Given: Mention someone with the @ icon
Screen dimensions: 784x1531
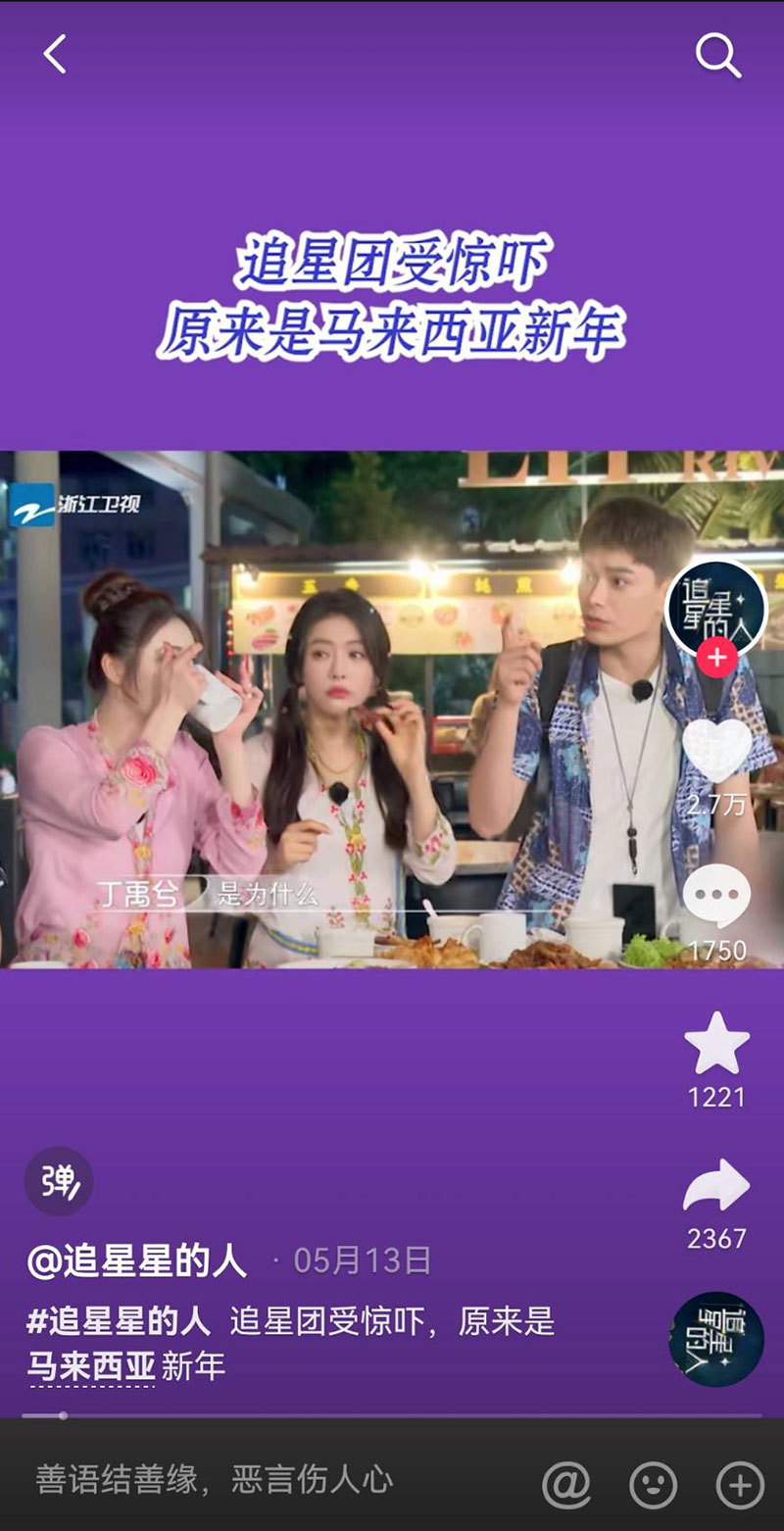Looking at the screenshot, I should point(566,1485).
